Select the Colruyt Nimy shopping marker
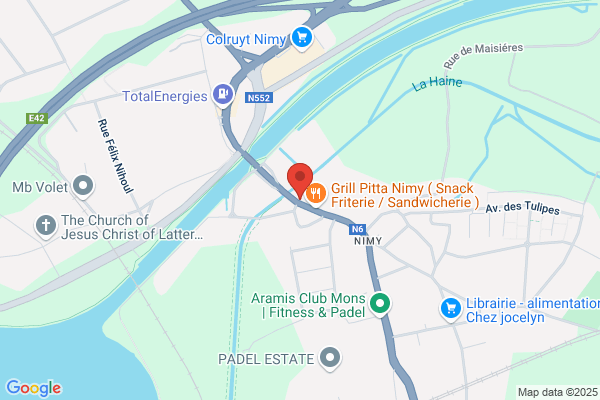Viewport: 600px width, 400px height. click(302, 38)
